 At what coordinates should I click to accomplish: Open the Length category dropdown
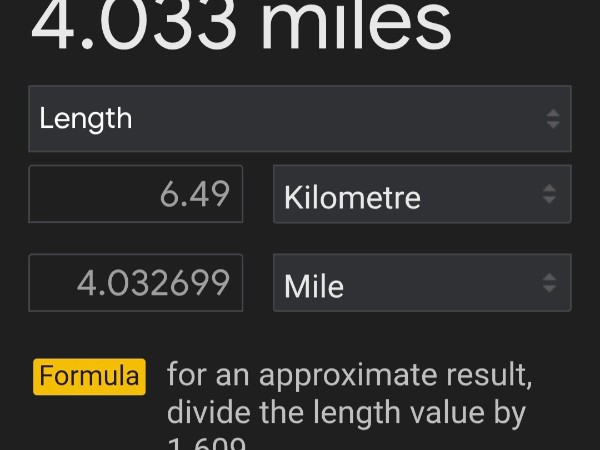click(300, 119)
